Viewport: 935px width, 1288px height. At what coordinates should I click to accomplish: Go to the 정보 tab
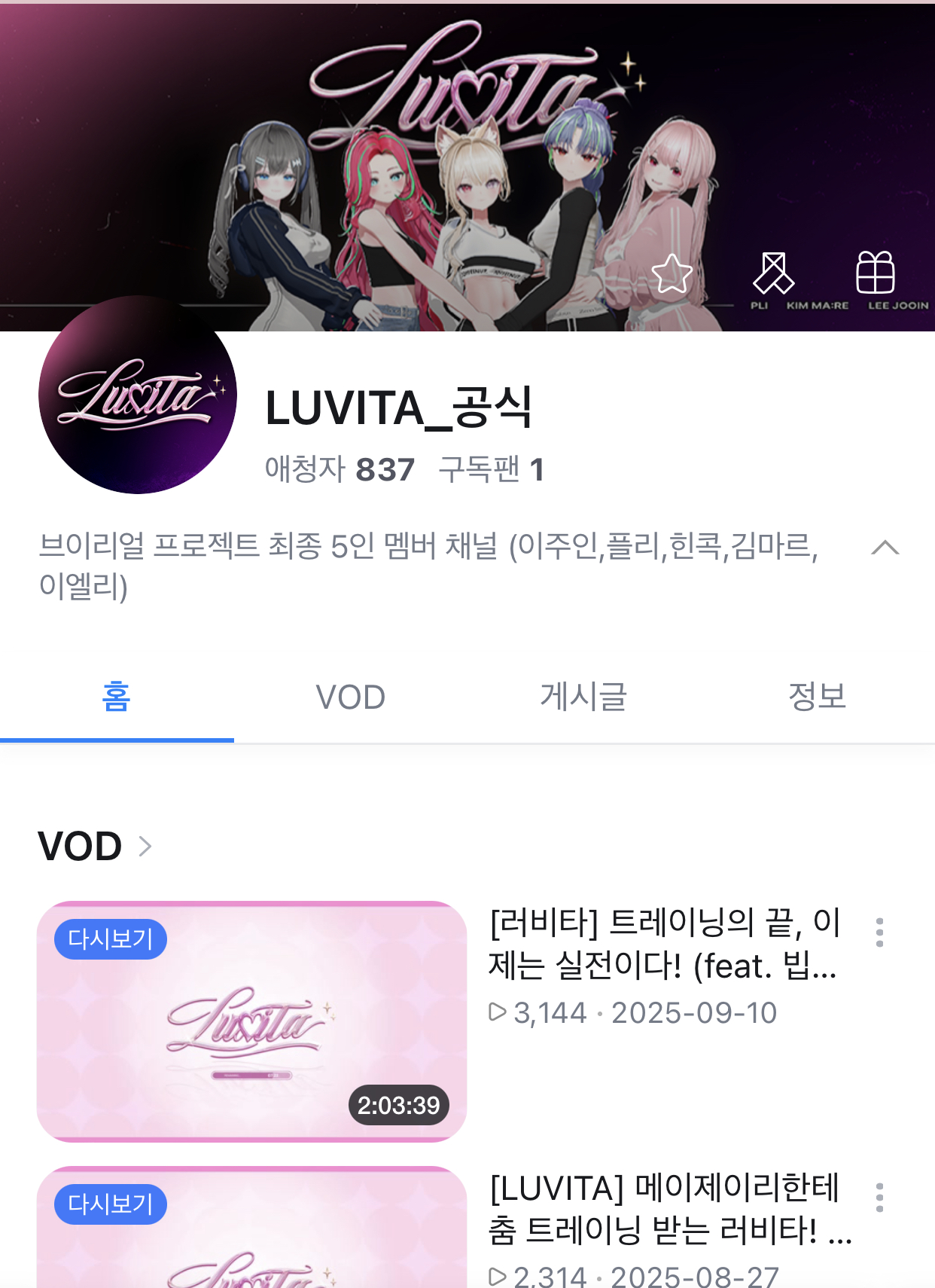point(817,697)
